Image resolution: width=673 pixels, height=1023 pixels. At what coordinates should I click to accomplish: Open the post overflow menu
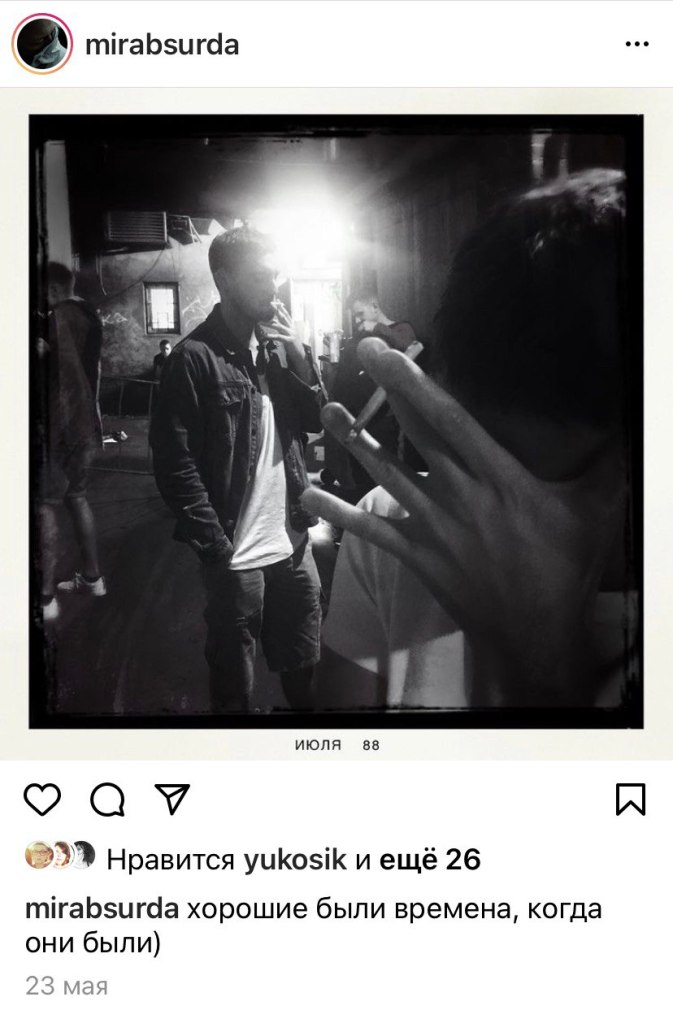point(636,45)
